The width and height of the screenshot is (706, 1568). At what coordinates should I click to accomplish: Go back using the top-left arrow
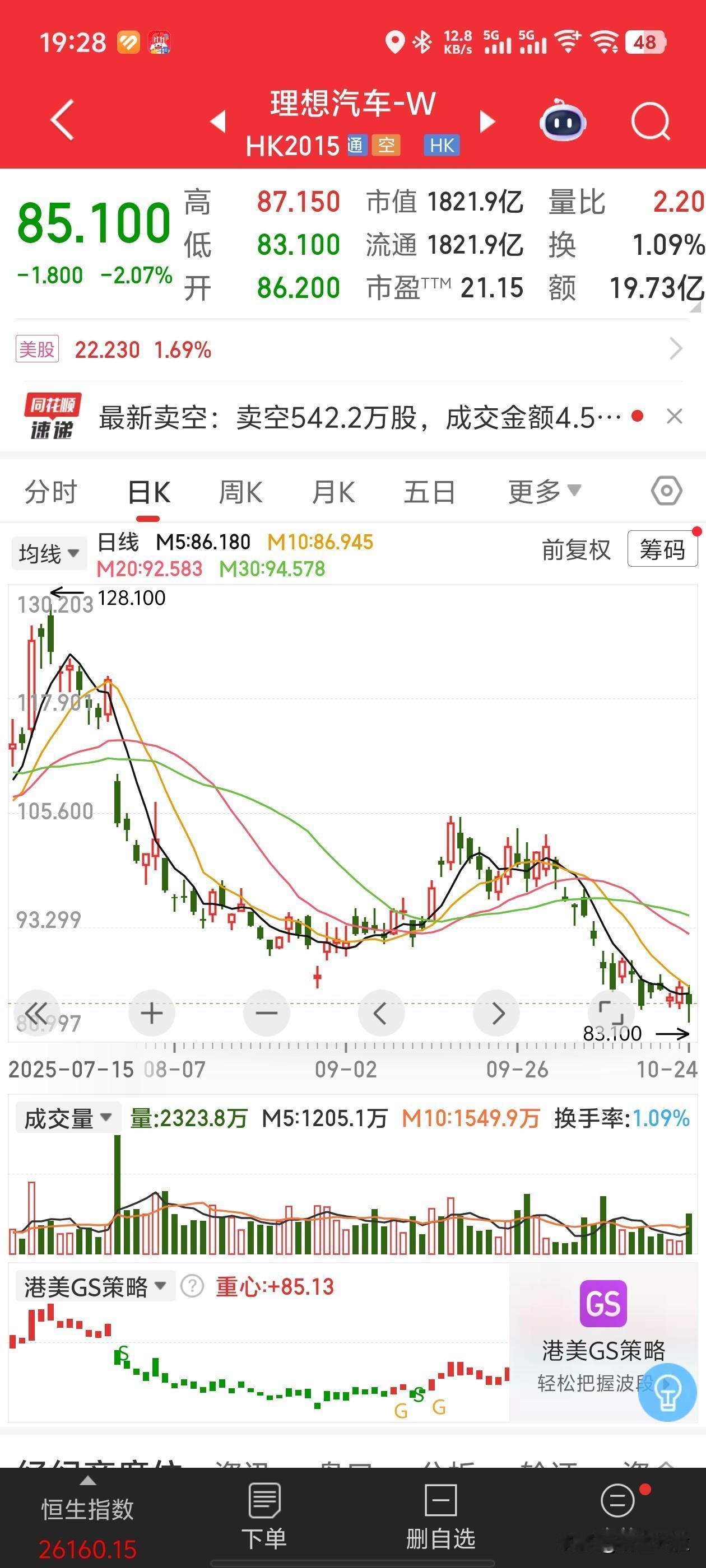click(62, 120)
